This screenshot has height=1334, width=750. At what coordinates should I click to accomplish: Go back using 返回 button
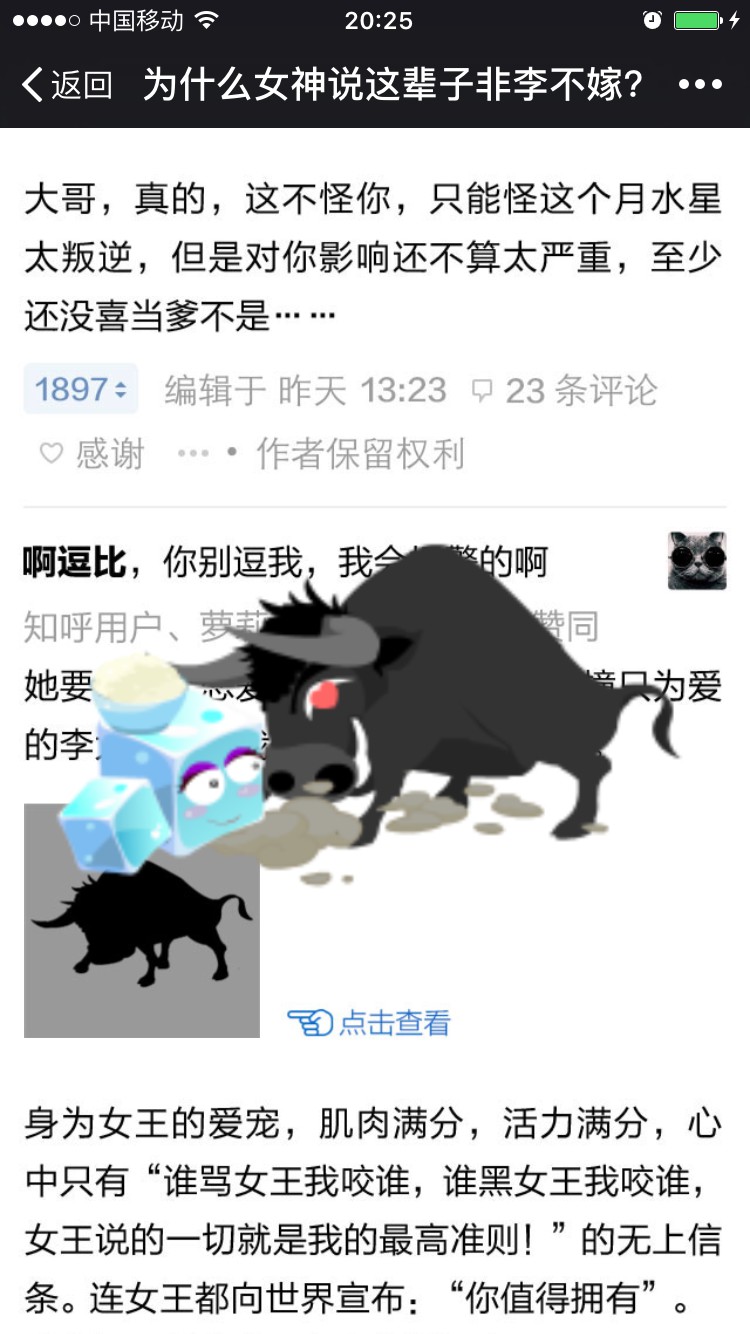coord(66,85)
